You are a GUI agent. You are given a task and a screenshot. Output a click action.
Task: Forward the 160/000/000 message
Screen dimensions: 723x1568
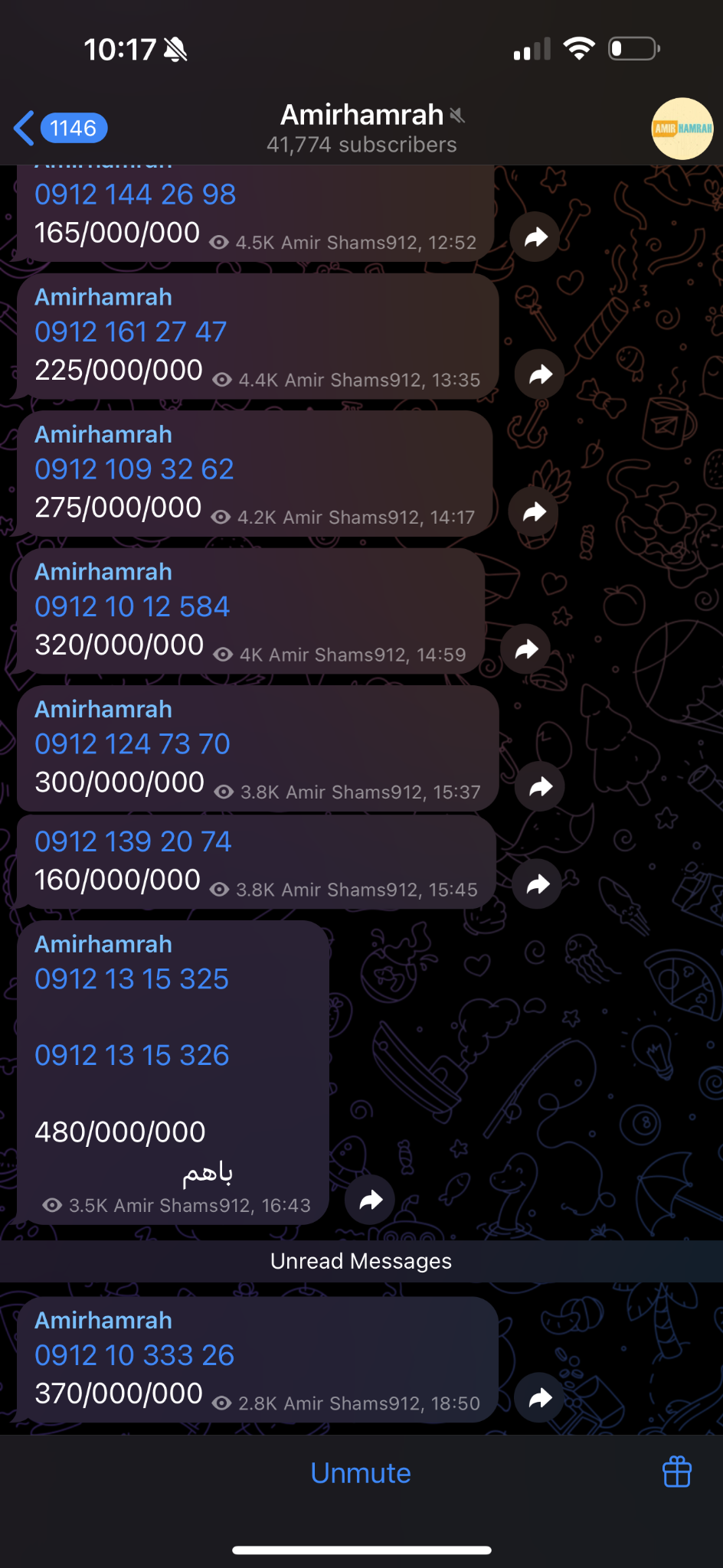(538, 884)
